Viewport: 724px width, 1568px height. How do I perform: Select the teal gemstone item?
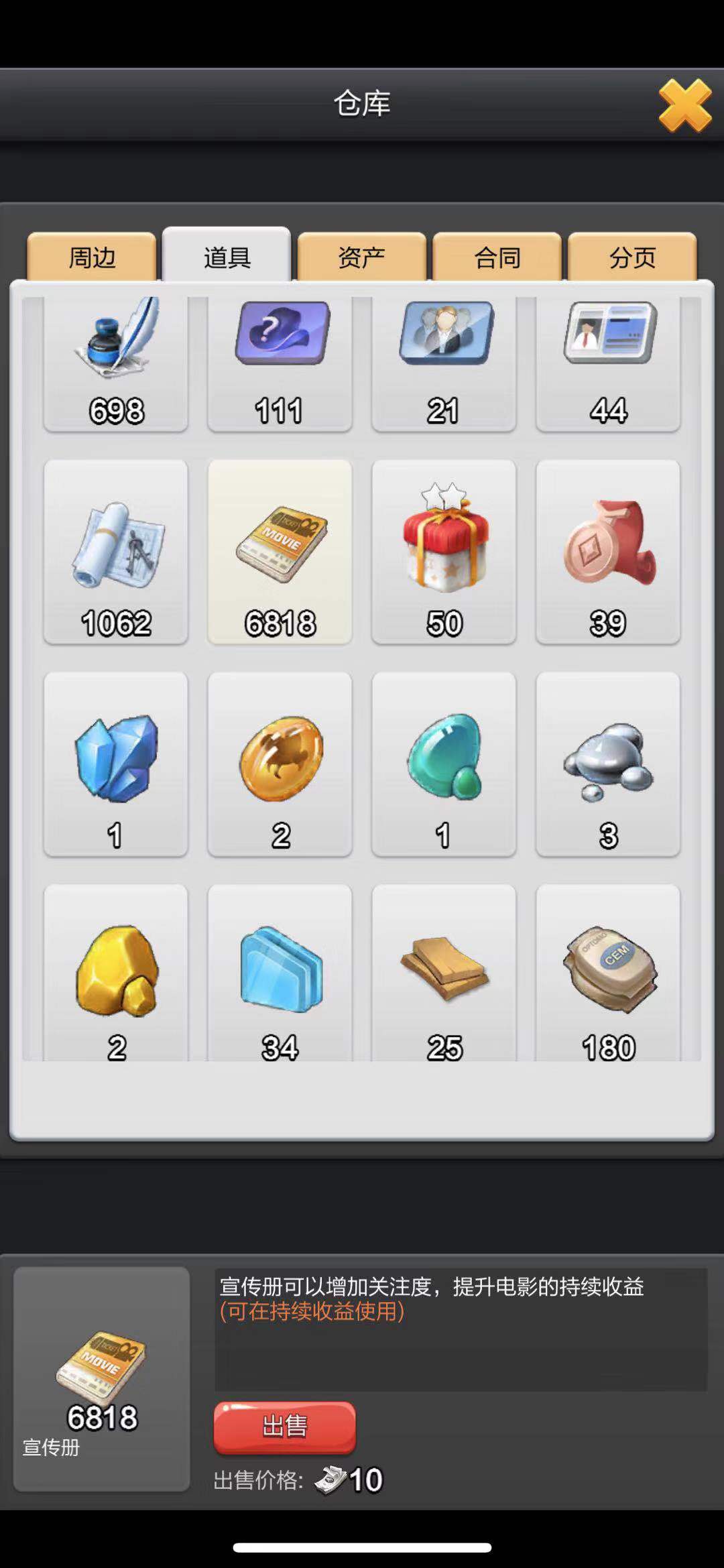(444, 764)
